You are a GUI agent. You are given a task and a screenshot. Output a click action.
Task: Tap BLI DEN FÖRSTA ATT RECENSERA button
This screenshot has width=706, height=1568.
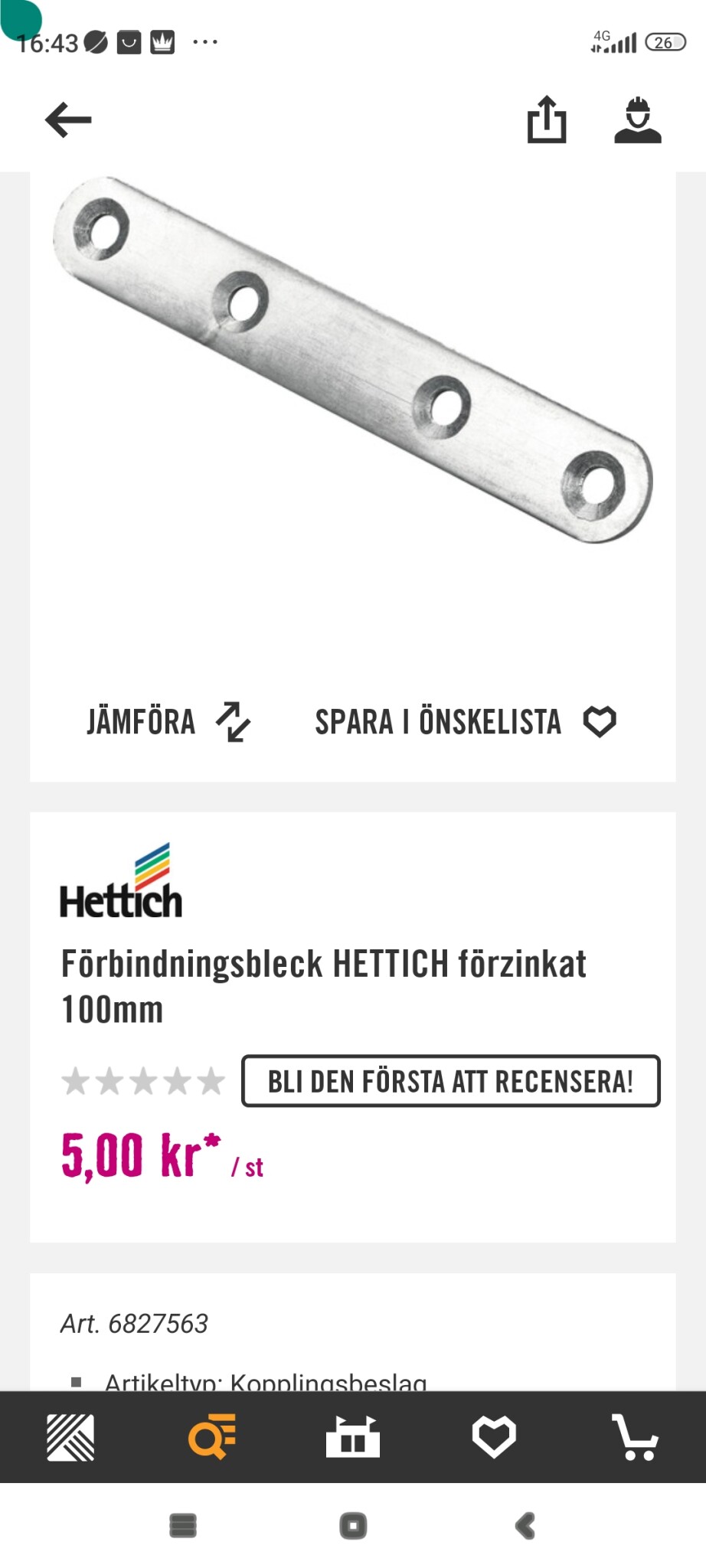tap(450, 1081)
